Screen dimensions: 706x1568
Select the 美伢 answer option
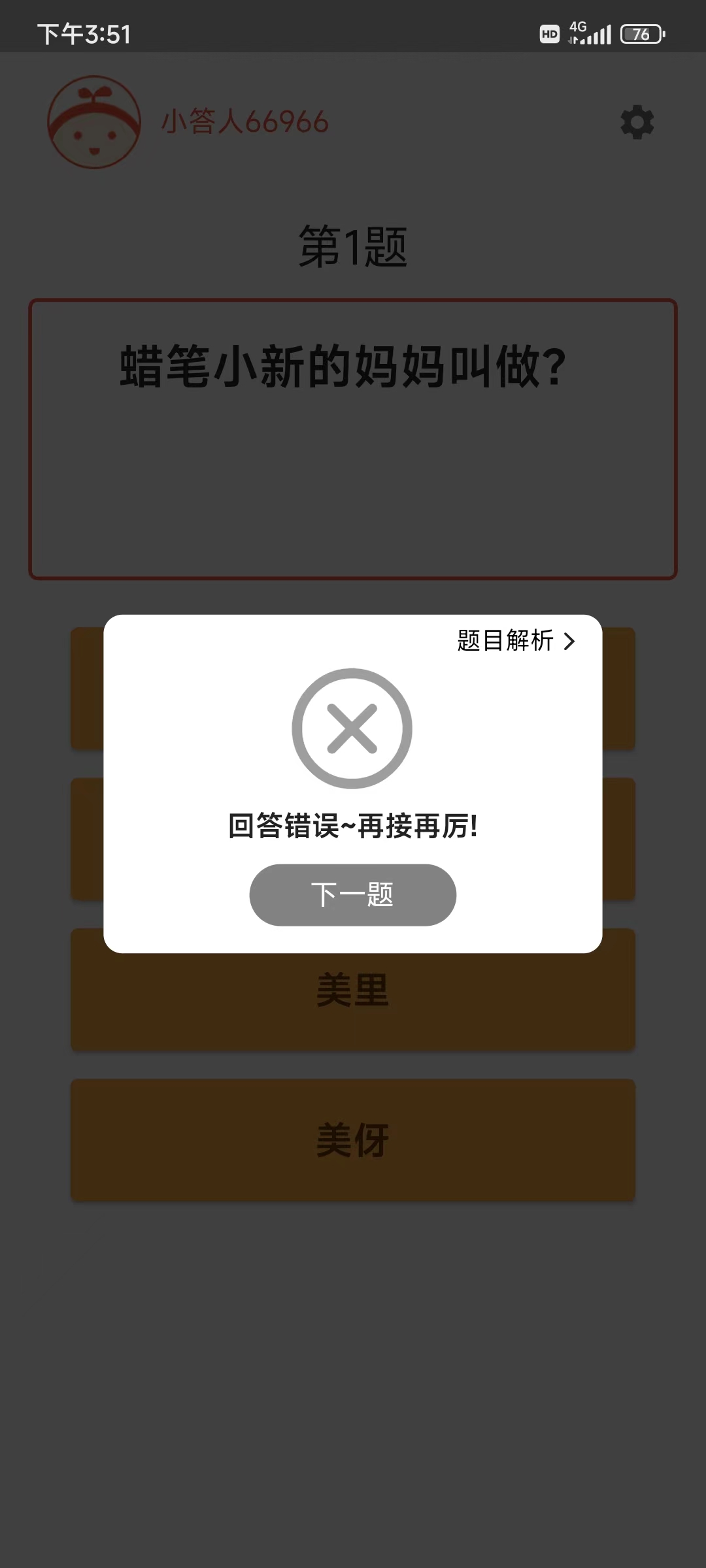pyautogui.click(x=353, y=1139)
